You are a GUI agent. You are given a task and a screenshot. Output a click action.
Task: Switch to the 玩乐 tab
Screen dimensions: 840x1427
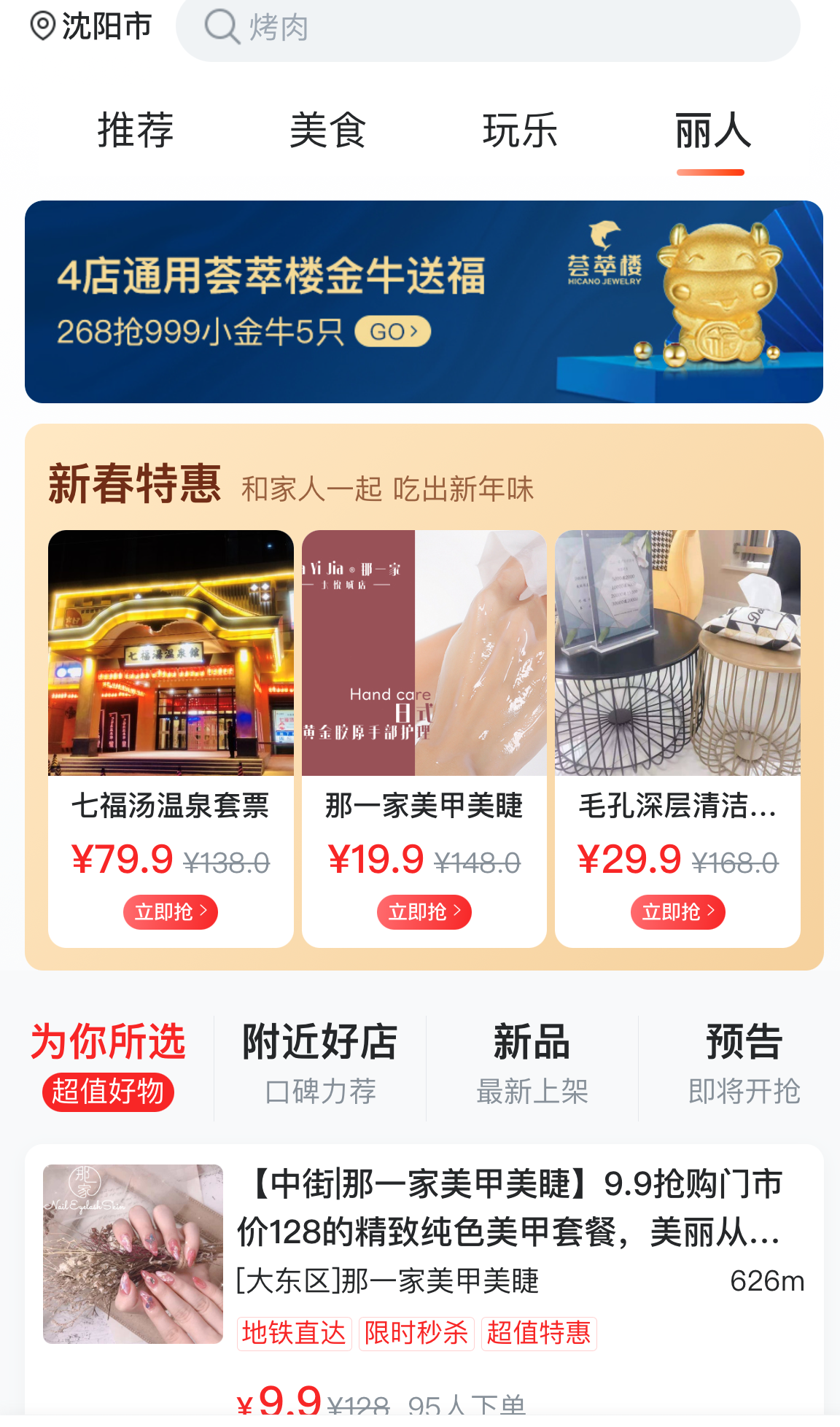pos(520,131)
